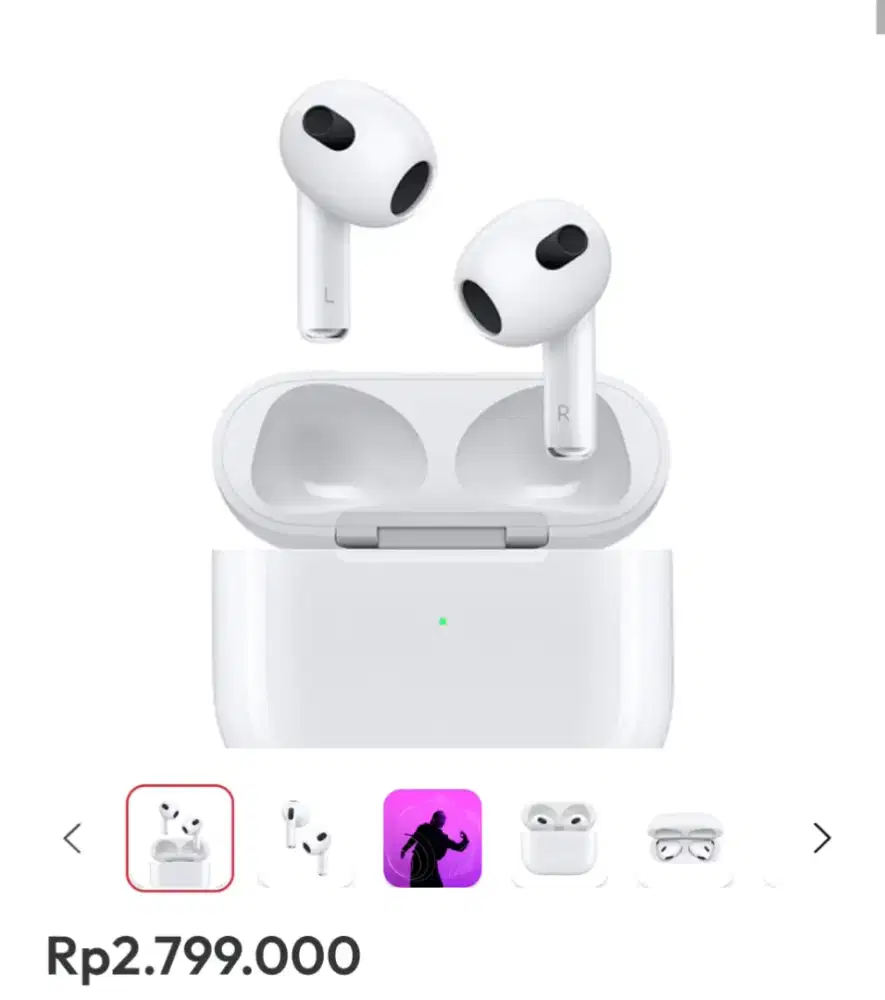The width and height of the screenshot is (885, 1000).
Task: Click the left carousel chevron arrow
Action: [73, 836]
